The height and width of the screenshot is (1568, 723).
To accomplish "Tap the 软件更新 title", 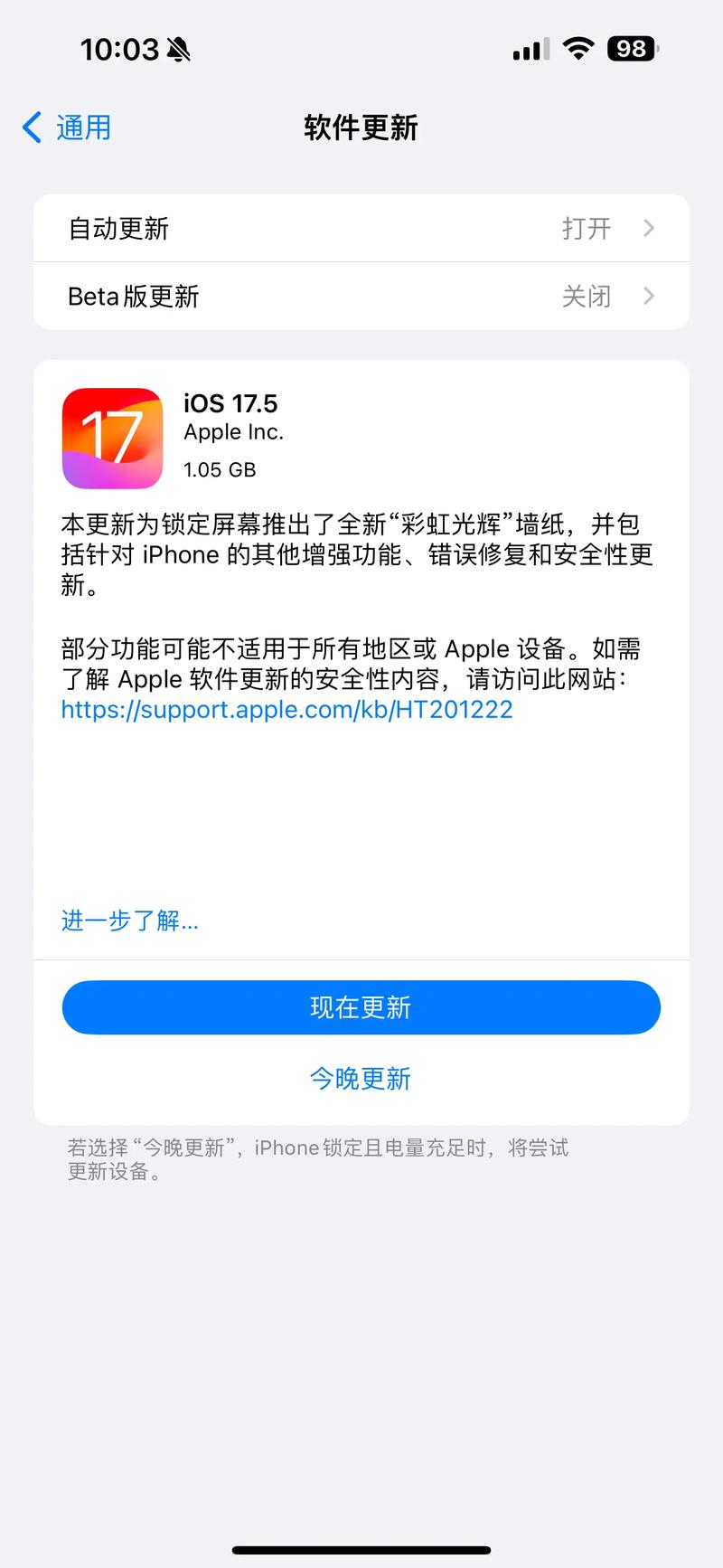I will pyautogui.click(x=361, y=128).
